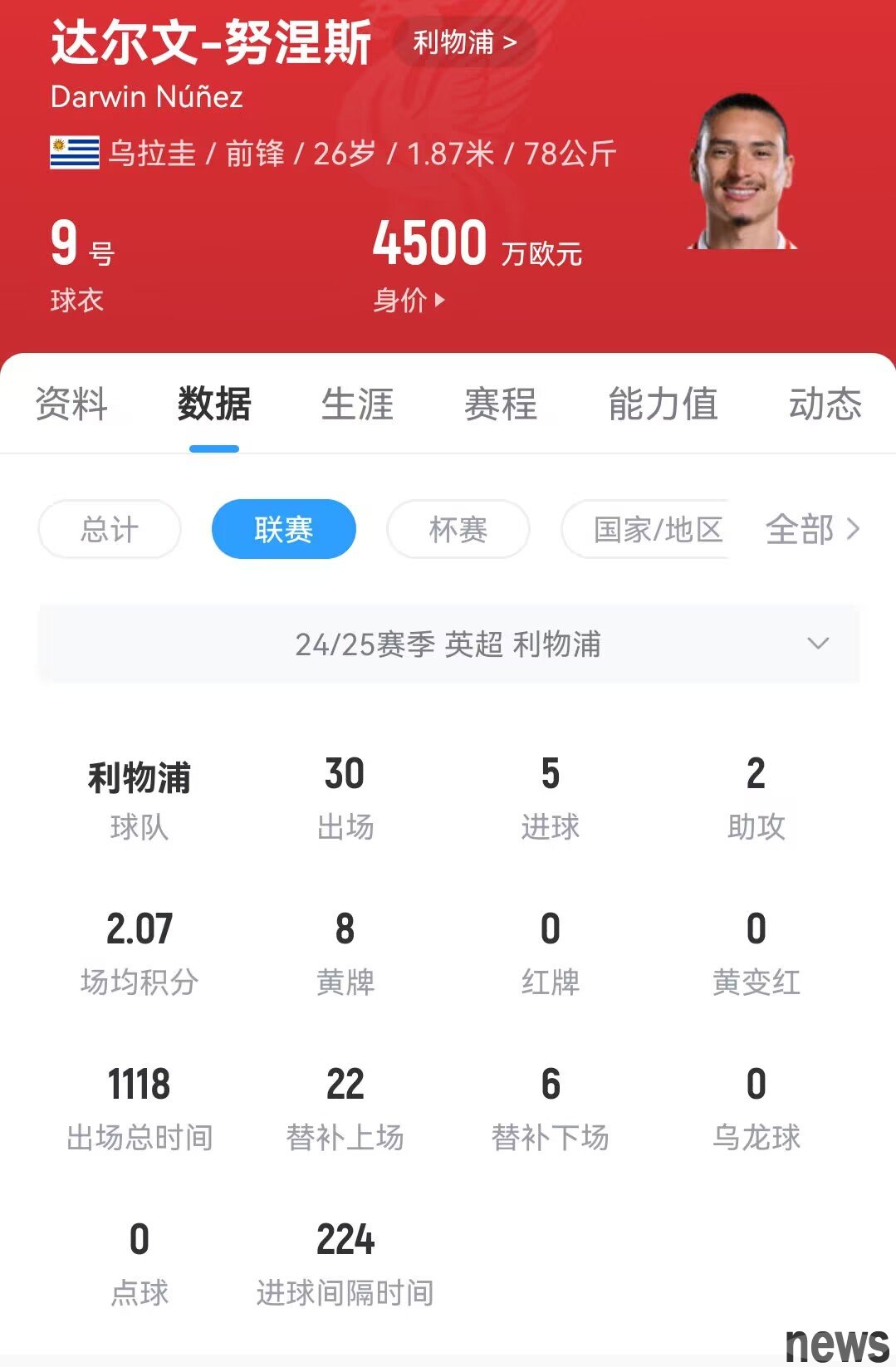Filter stats by 国家/地区

point(656,529)
